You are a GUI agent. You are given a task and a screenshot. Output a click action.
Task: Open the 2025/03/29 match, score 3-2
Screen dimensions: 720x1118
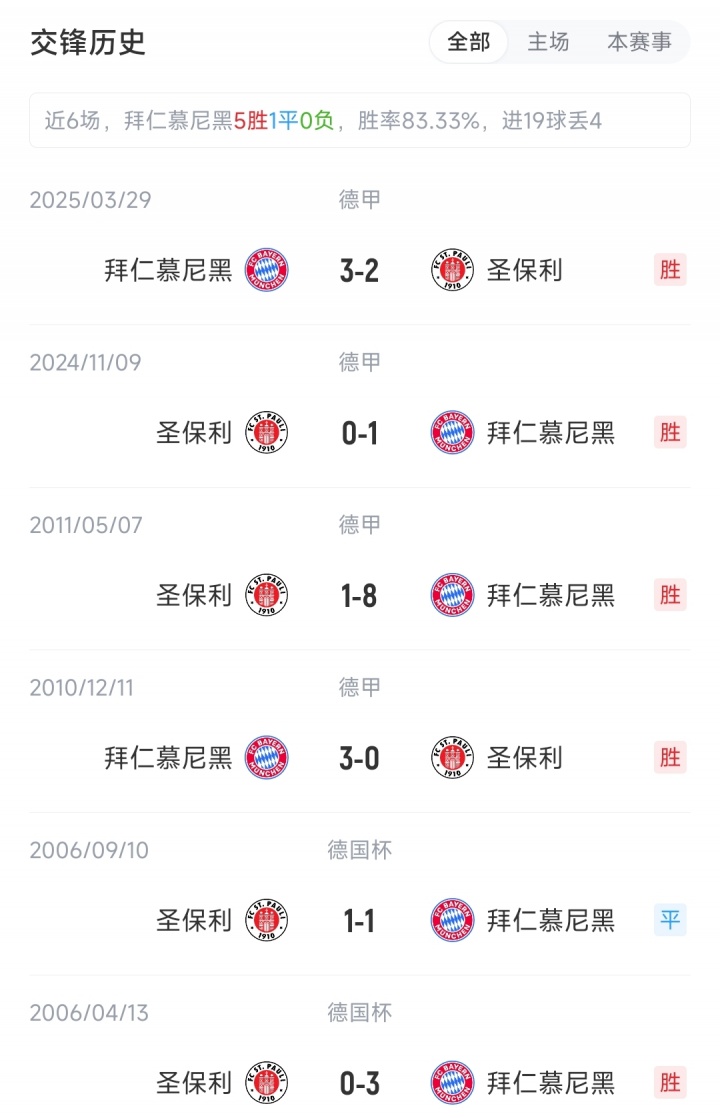[x=360, y=270]
